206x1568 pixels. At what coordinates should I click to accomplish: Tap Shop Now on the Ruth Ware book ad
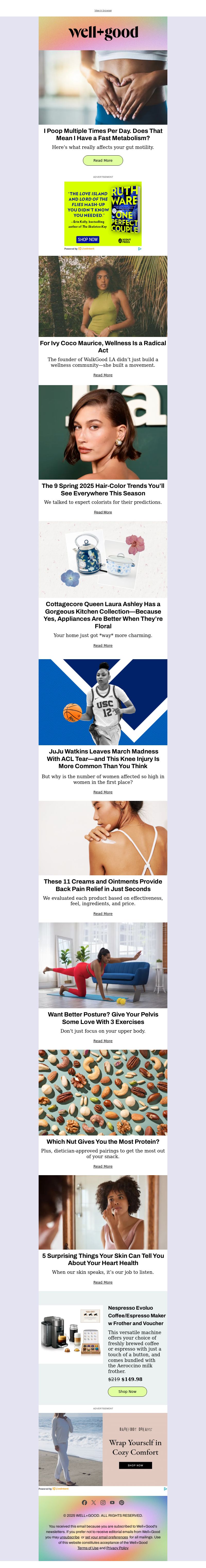(x=88, y=239)
